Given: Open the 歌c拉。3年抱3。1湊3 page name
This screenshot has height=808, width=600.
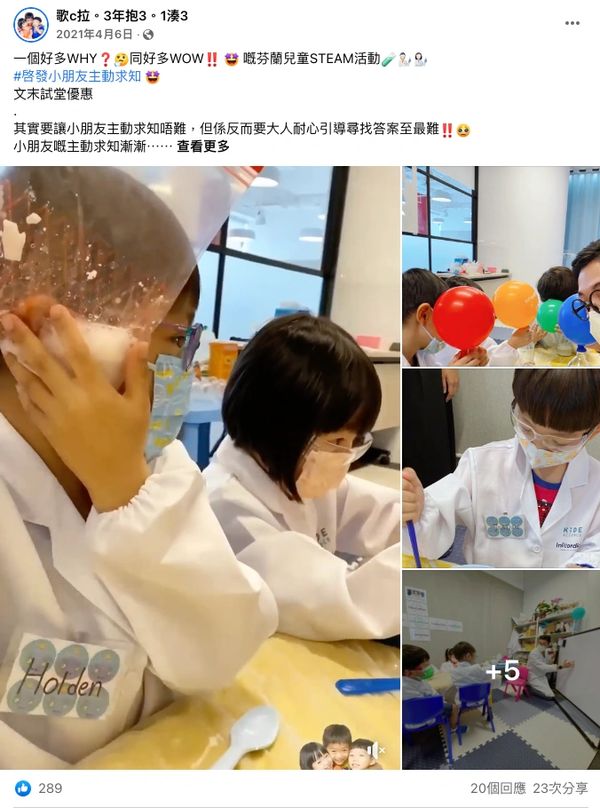Looking at the screenshot, I should pyautogui.click(x=122, y=16).
